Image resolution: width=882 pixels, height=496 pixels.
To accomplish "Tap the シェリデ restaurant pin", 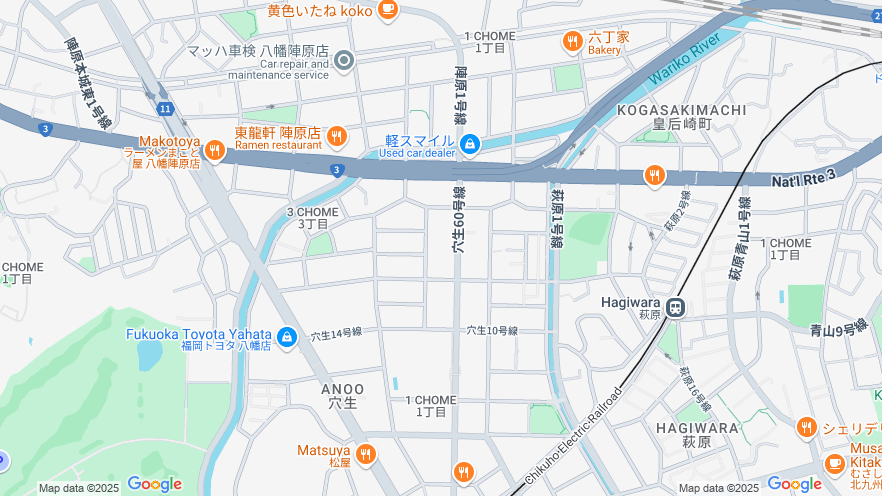I will point(807,428).
